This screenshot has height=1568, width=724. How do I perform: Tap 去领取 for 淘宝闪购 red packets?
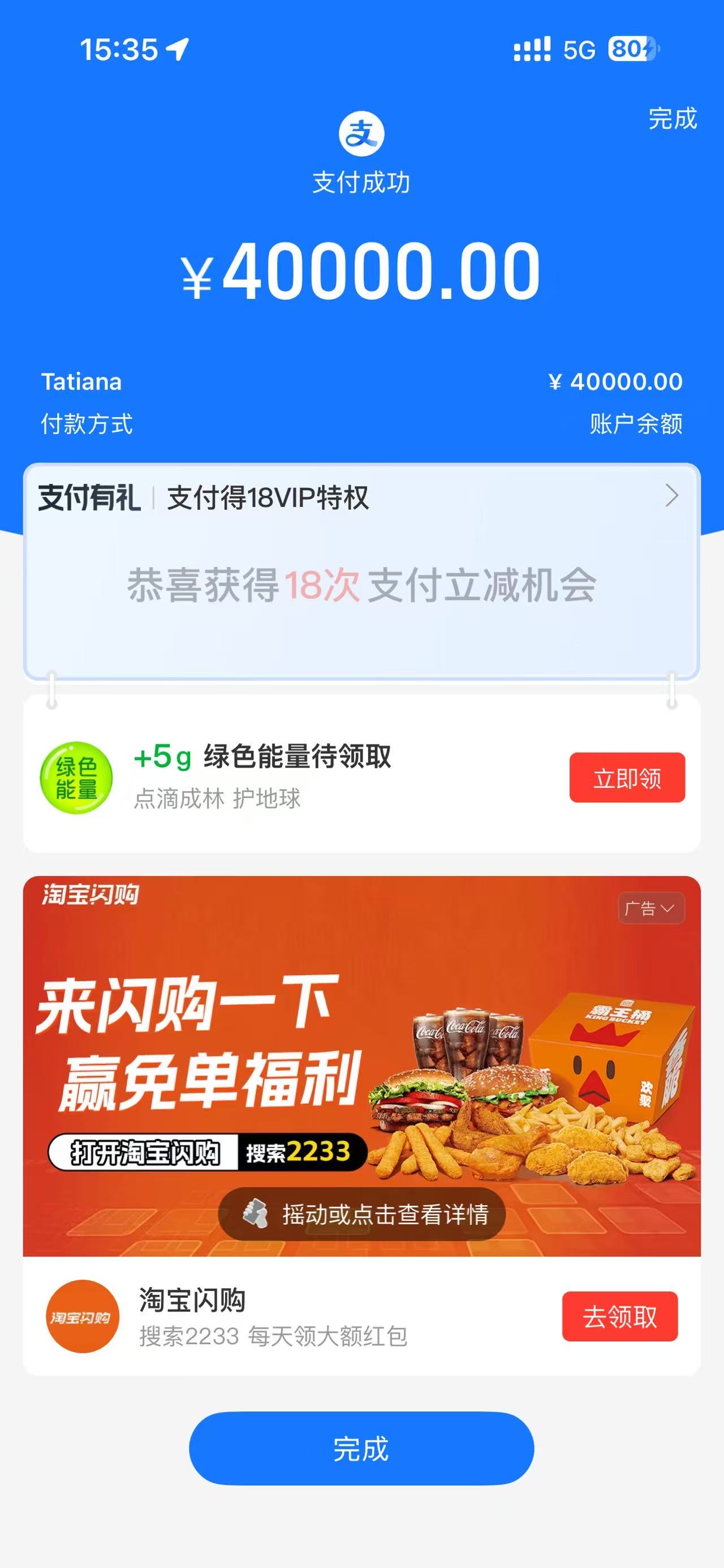click(x=619, y=1316)
